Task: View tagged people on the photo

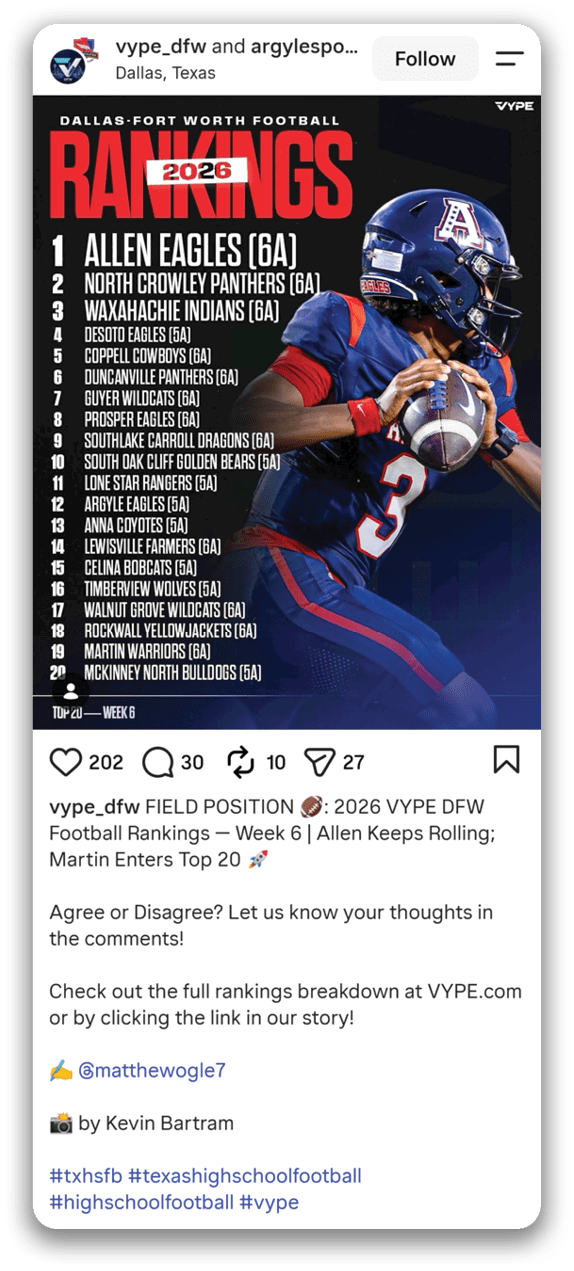Action: coord(71,691)
